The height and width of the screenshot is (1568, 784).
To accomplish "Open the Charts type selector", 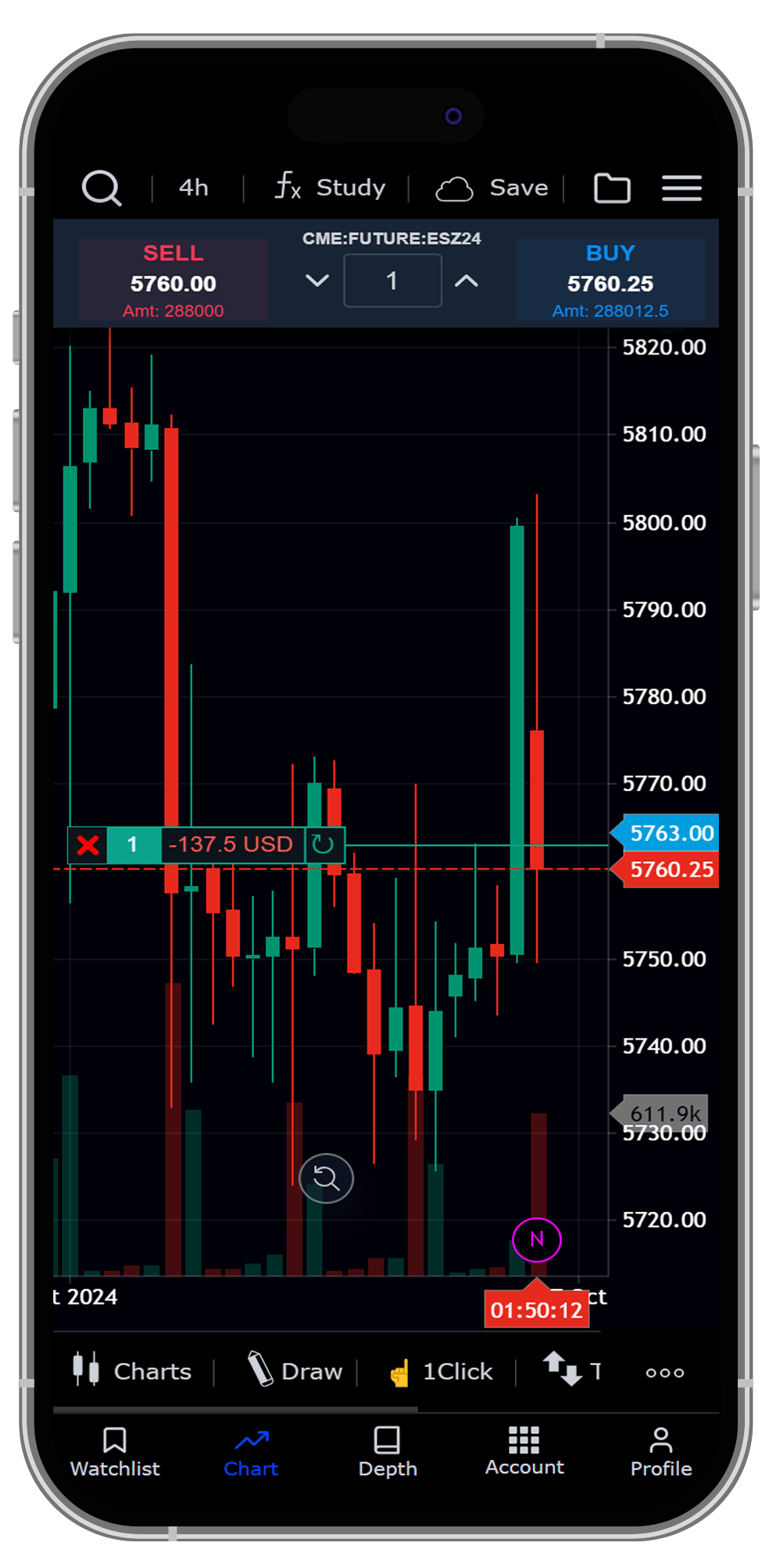I will [132, 1371].
